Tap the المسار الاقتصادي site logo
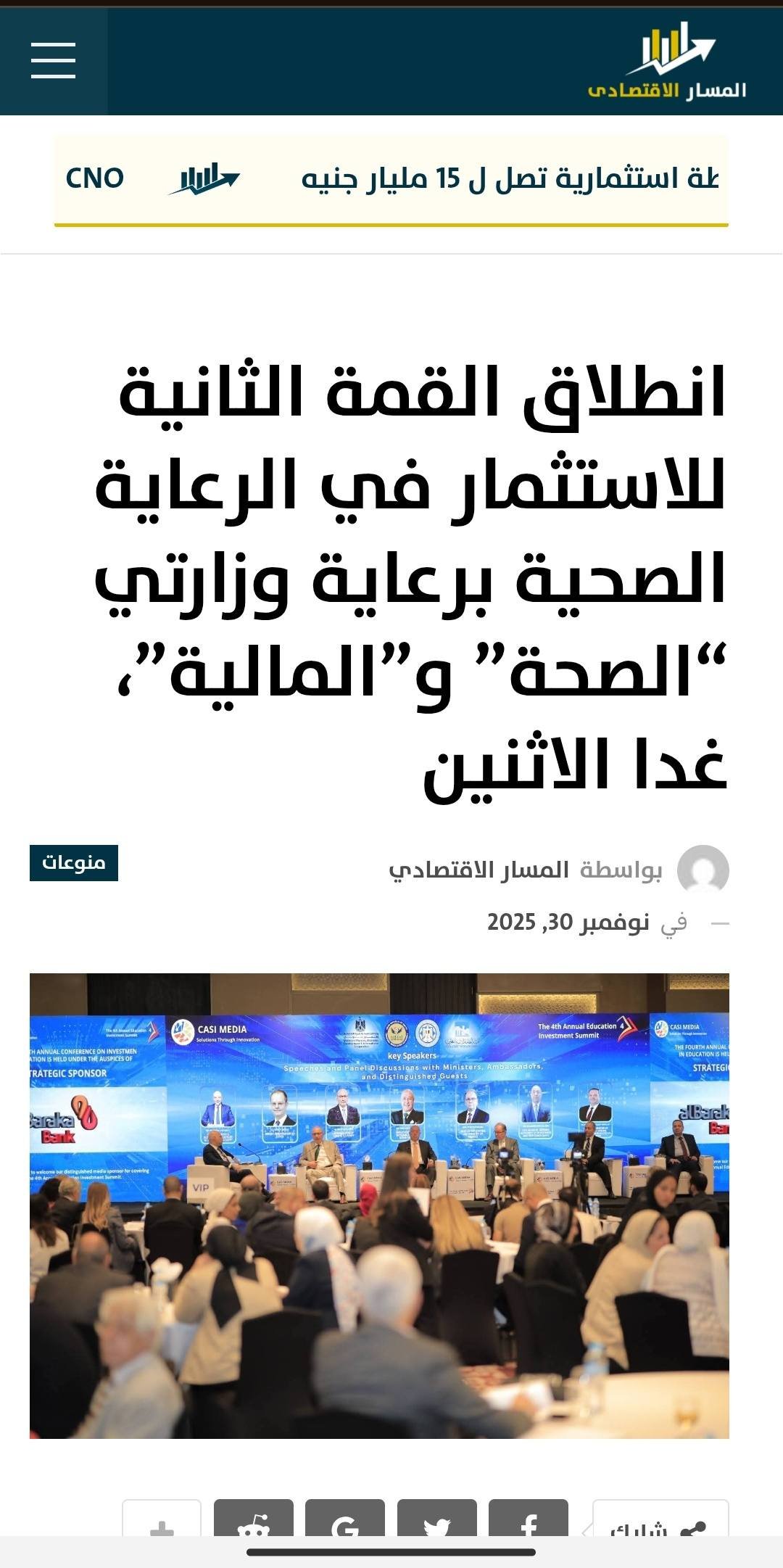Screen dimensions: 783x1568 (x=667, y=62)
